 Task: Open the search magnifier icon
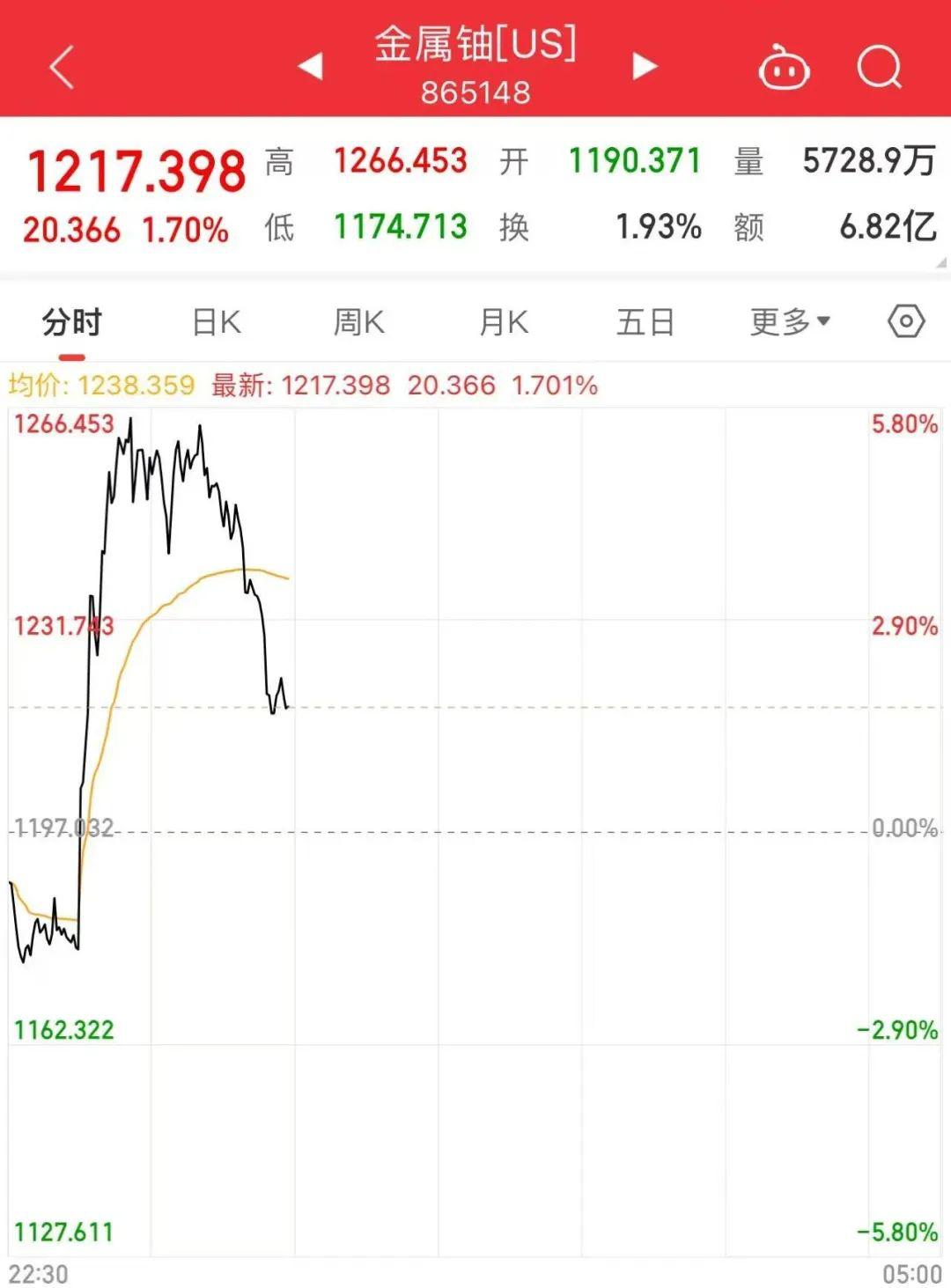click(879, 67)
